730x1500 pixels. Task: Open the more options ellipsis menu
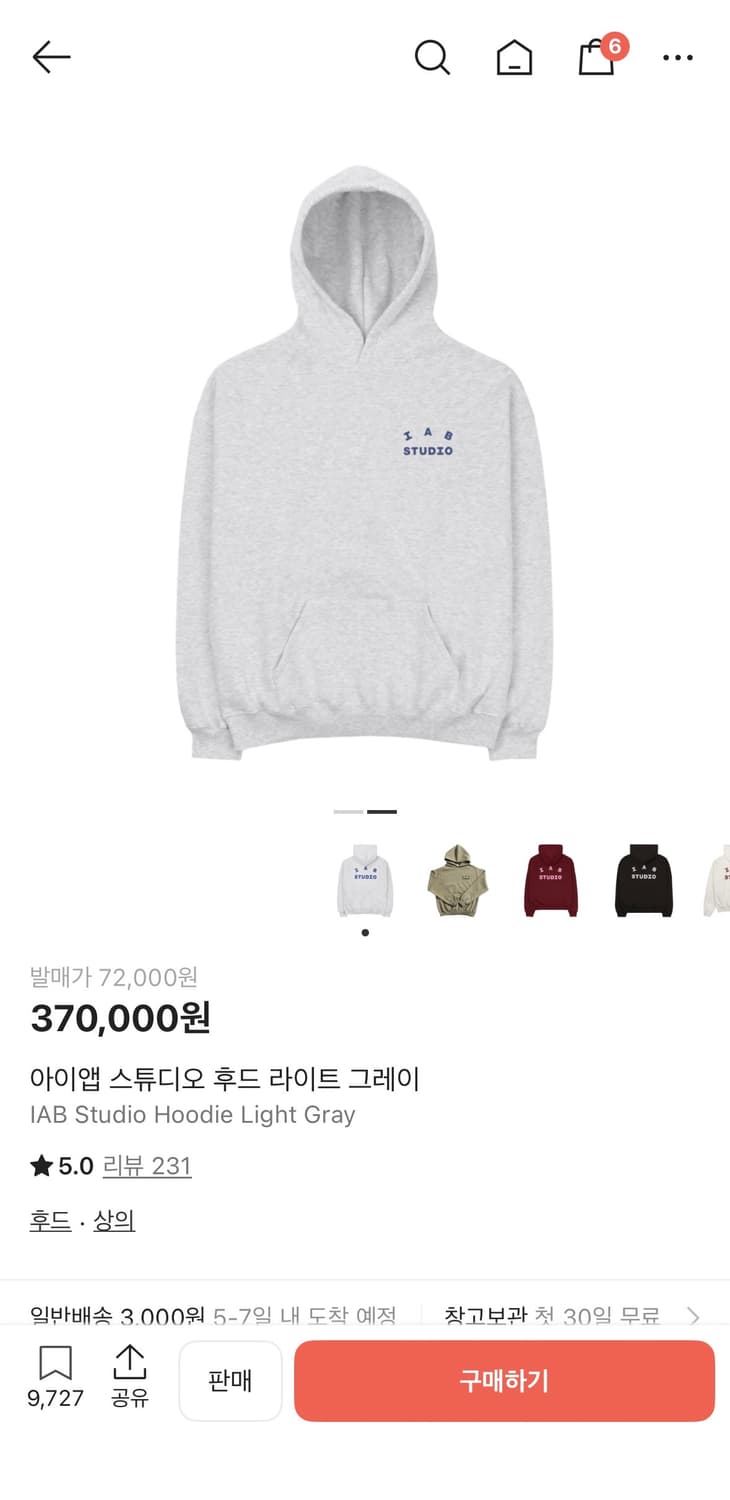[678, 57]
